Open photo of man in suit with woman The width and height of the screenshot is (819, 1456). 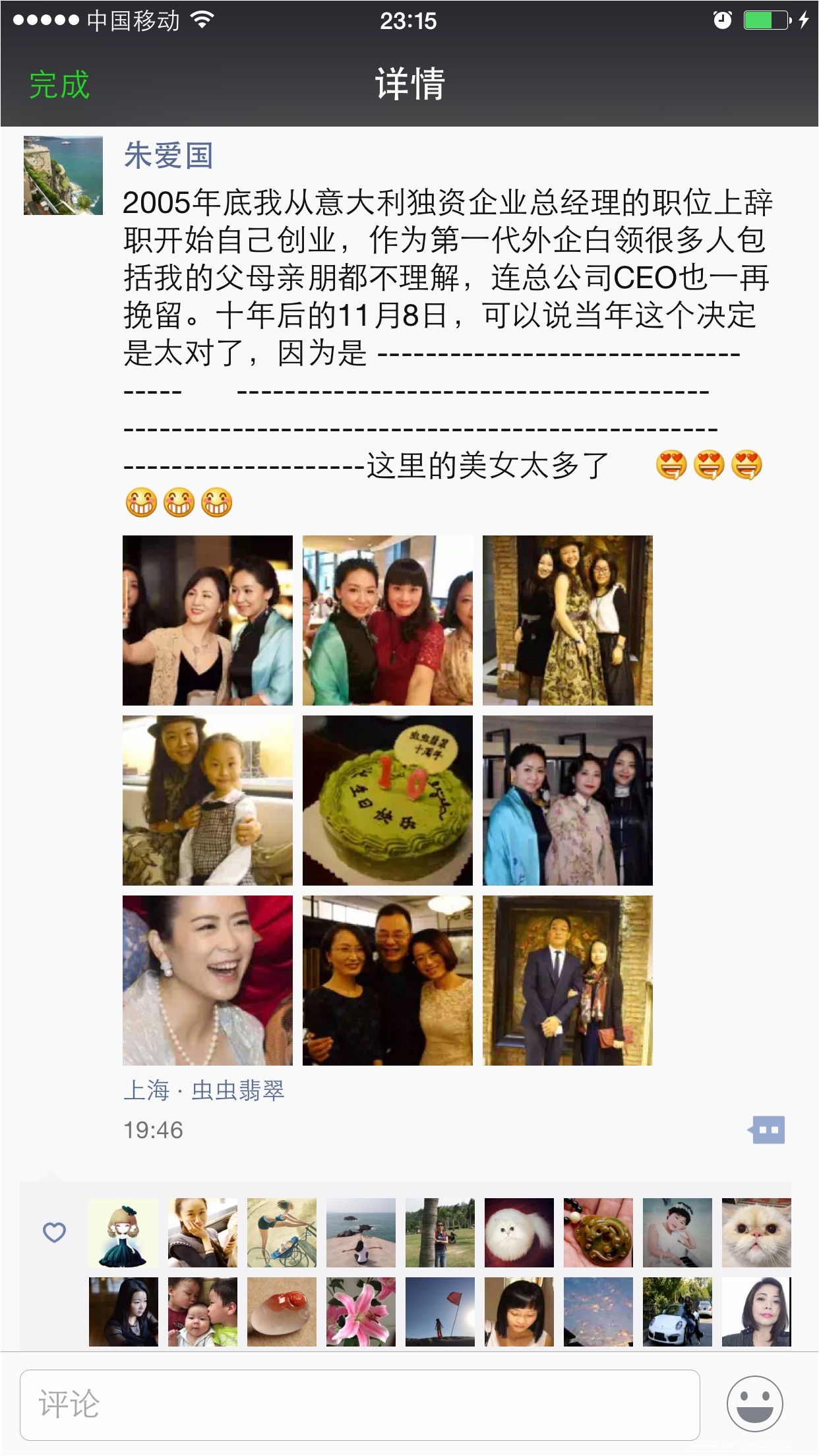(567, 980)
